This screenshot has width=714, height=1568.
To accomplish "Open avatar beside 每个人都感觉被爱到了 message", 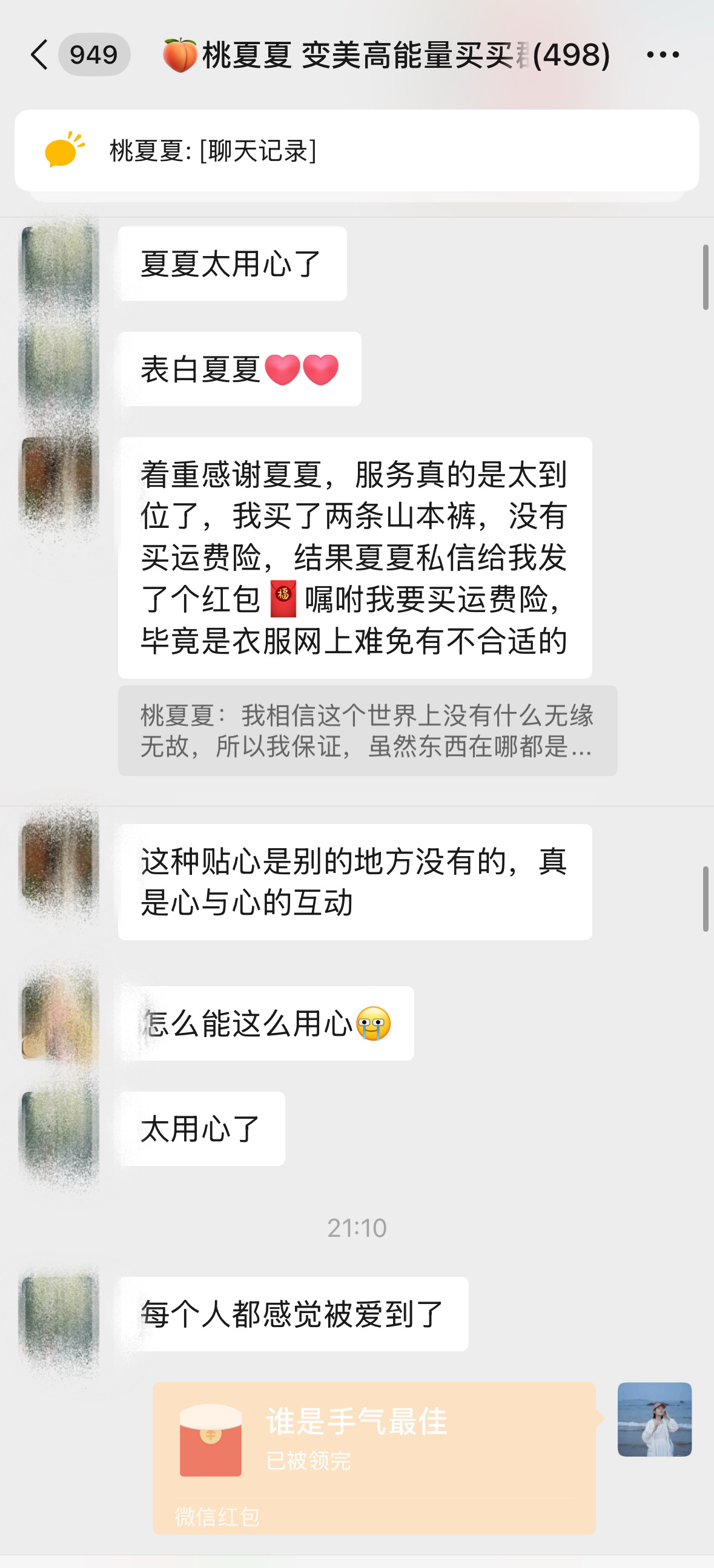I will [59, 1314].
